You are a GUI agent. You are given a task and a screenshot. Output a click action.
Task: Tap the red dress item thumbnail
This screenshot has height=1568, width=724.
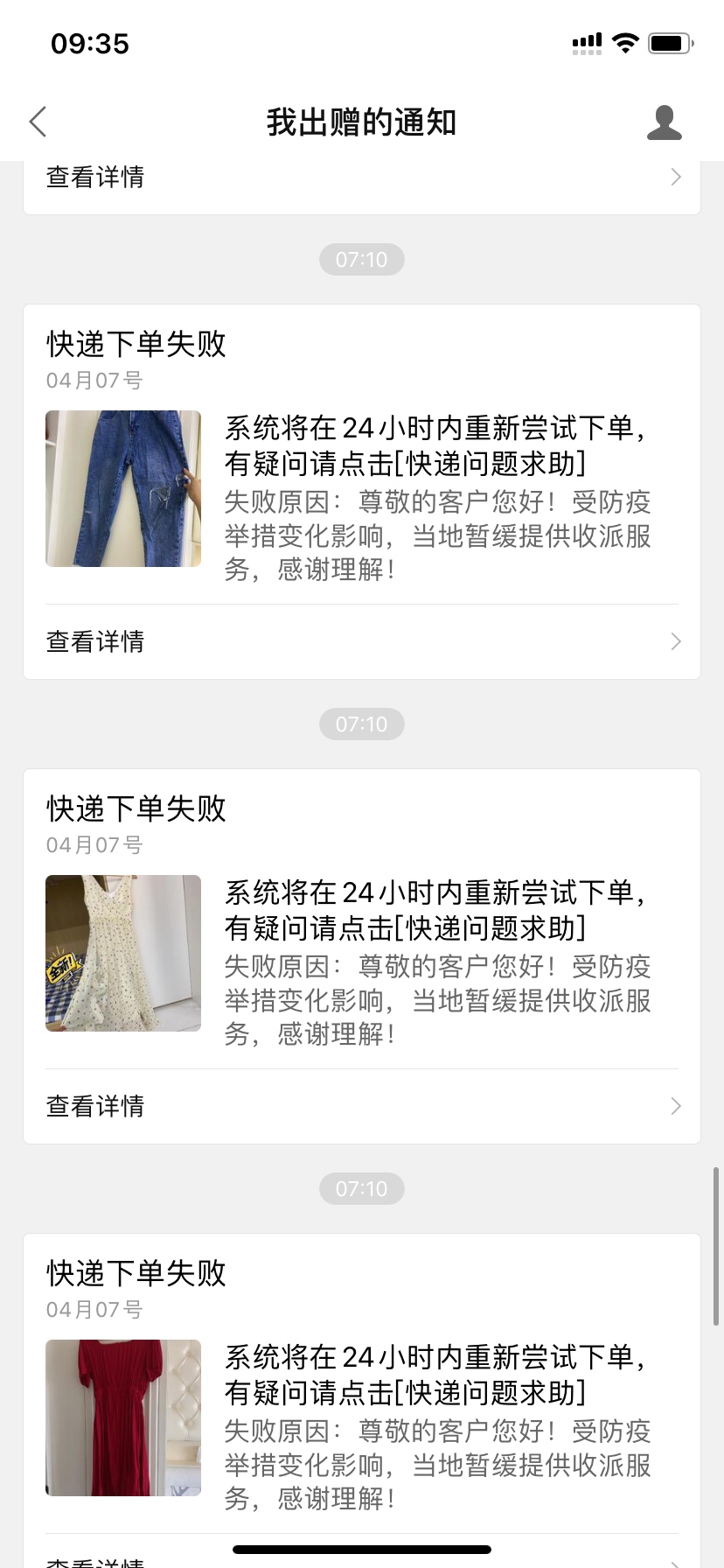pos(123,1417)
